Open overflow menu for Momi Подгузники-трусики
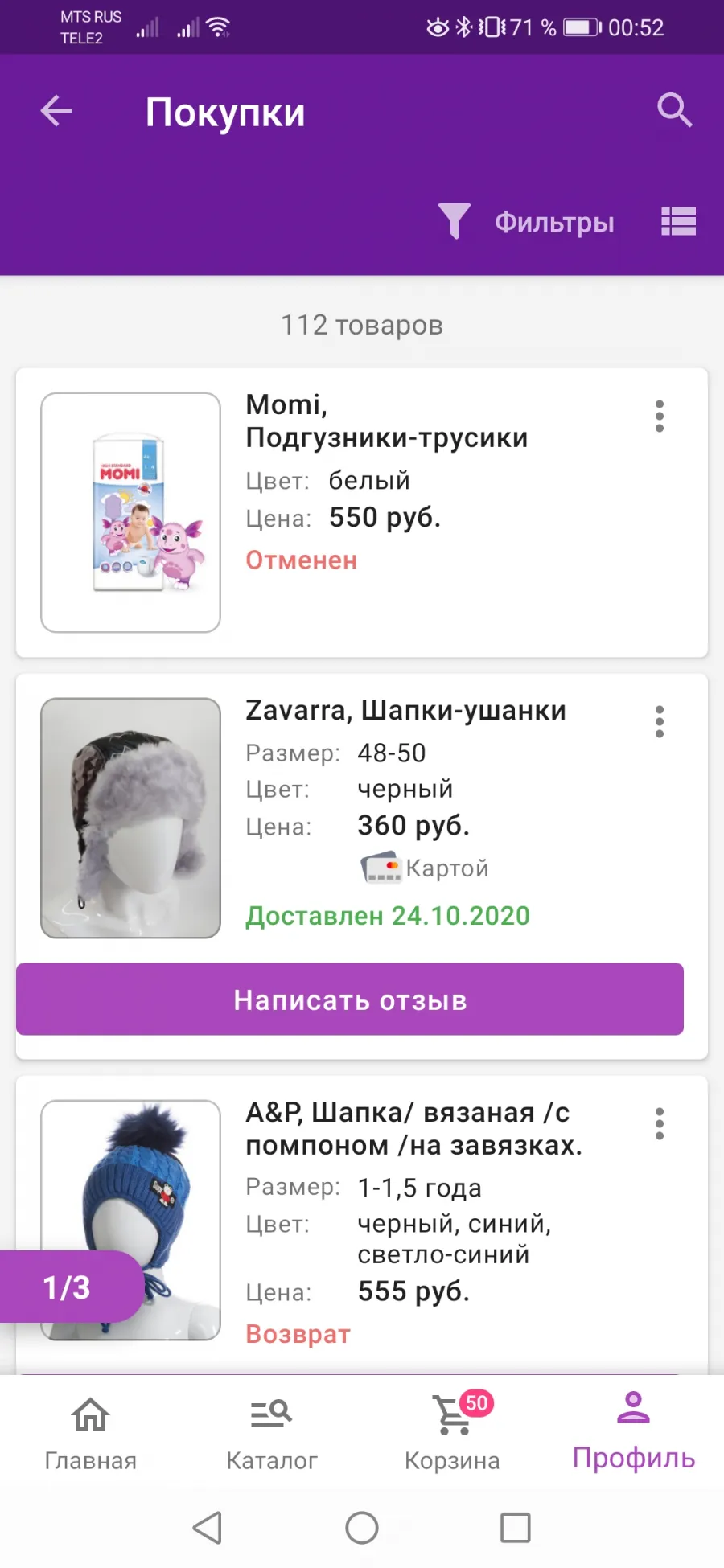The image size is (724, 1568). tap(660, 417)
